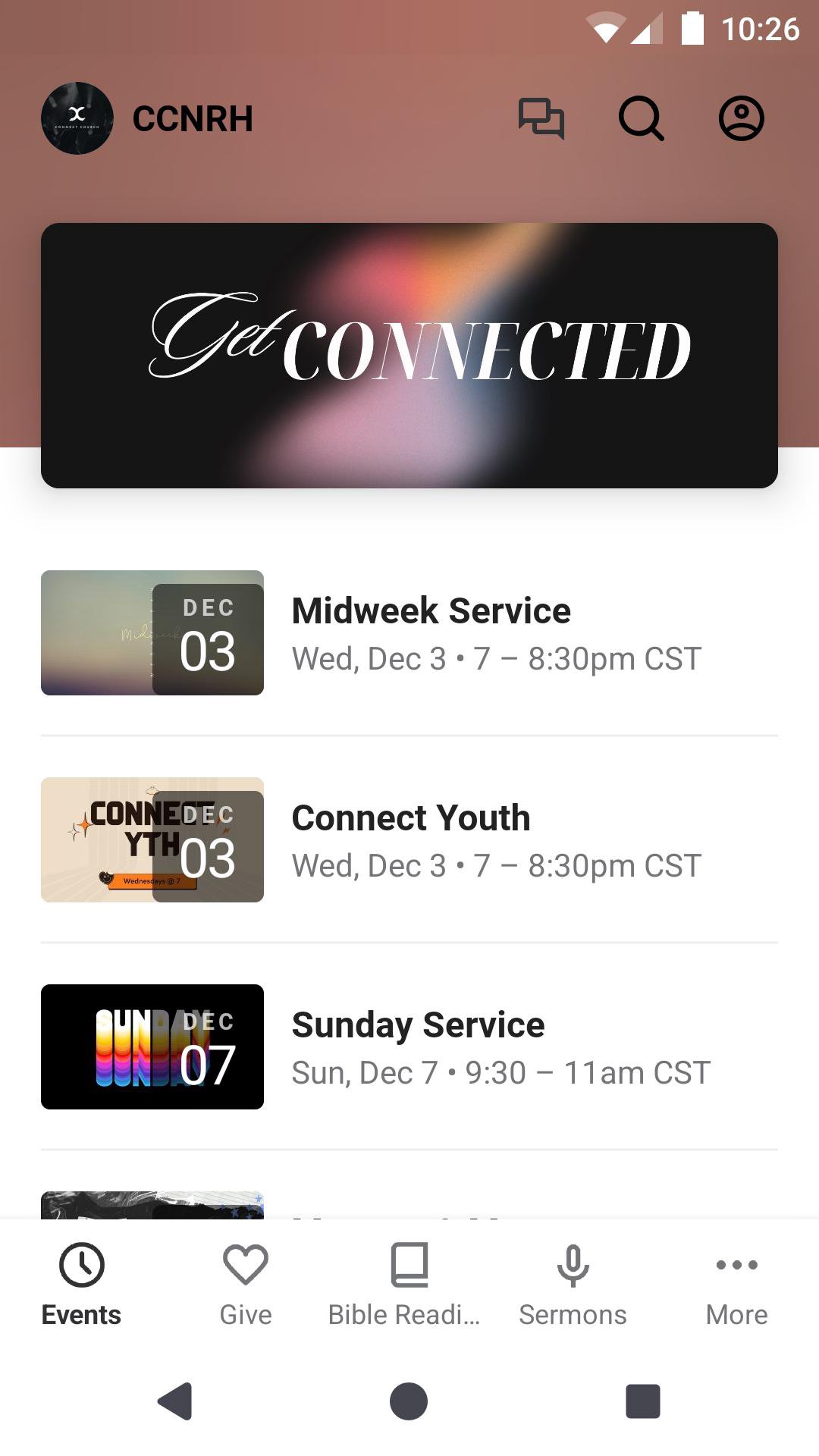The width and height of the screenshot is (819, 1456).
Task: Open the Connect Youth event
Action: pyautogui.click(x=409, y=840)
